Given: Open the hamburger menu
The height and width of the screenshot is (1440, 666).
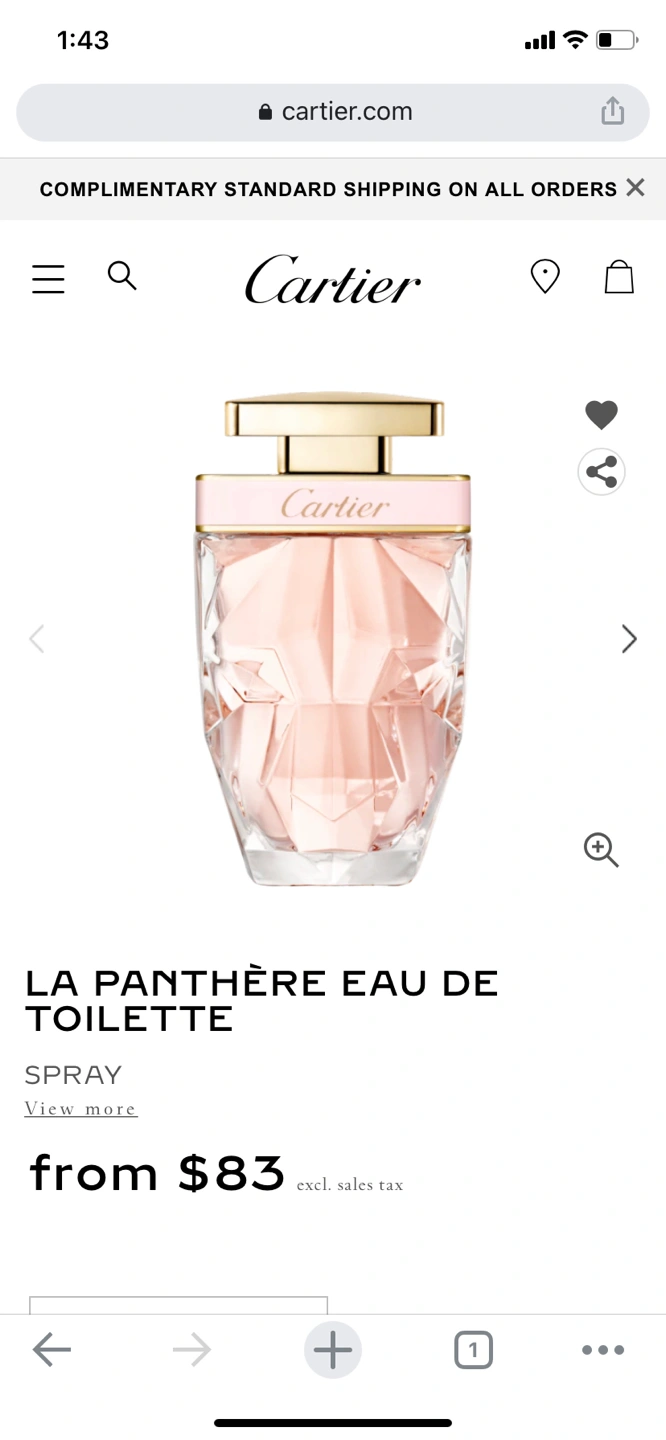Looking at the screenshot, I should click(x=48, y=278).
